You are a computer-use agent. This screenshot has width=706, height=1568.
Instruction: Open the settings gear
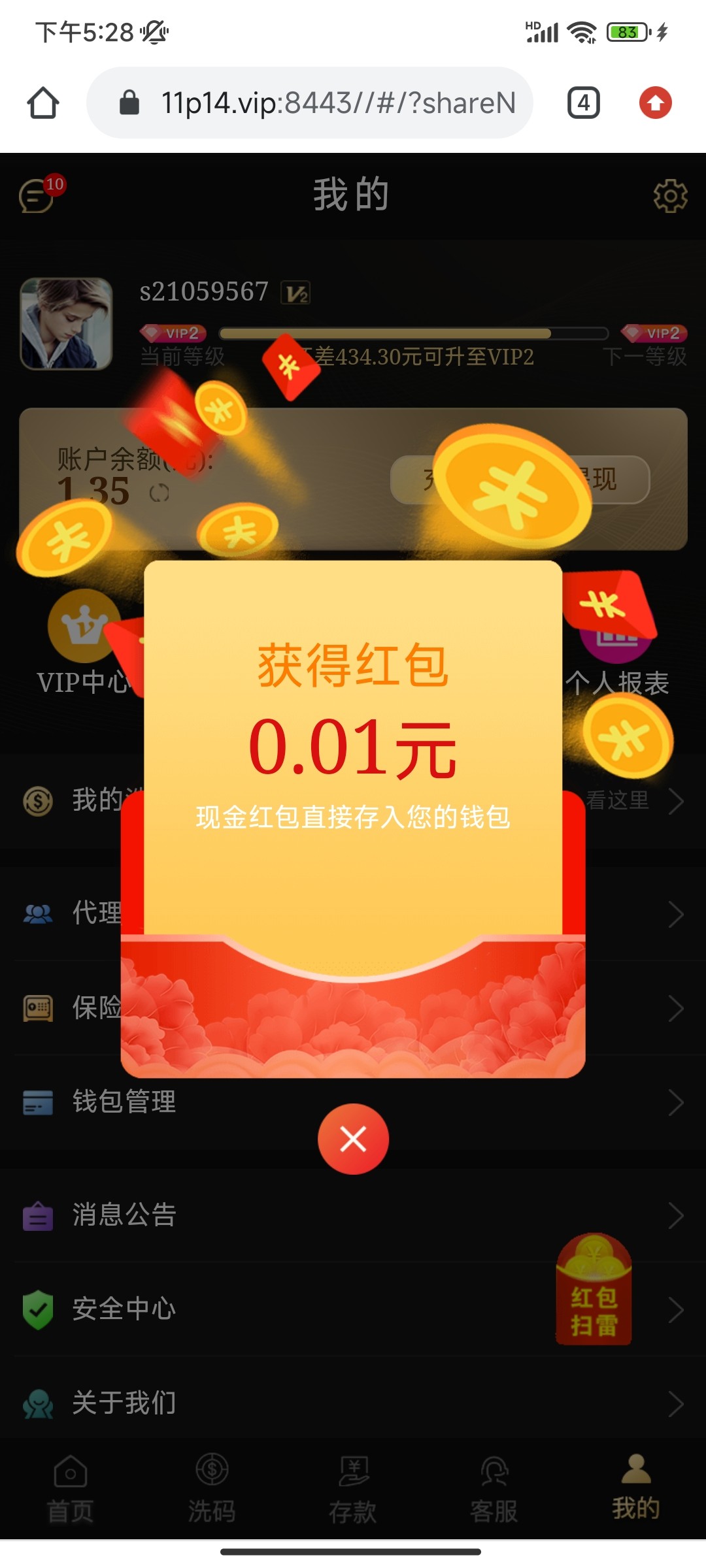670,195
